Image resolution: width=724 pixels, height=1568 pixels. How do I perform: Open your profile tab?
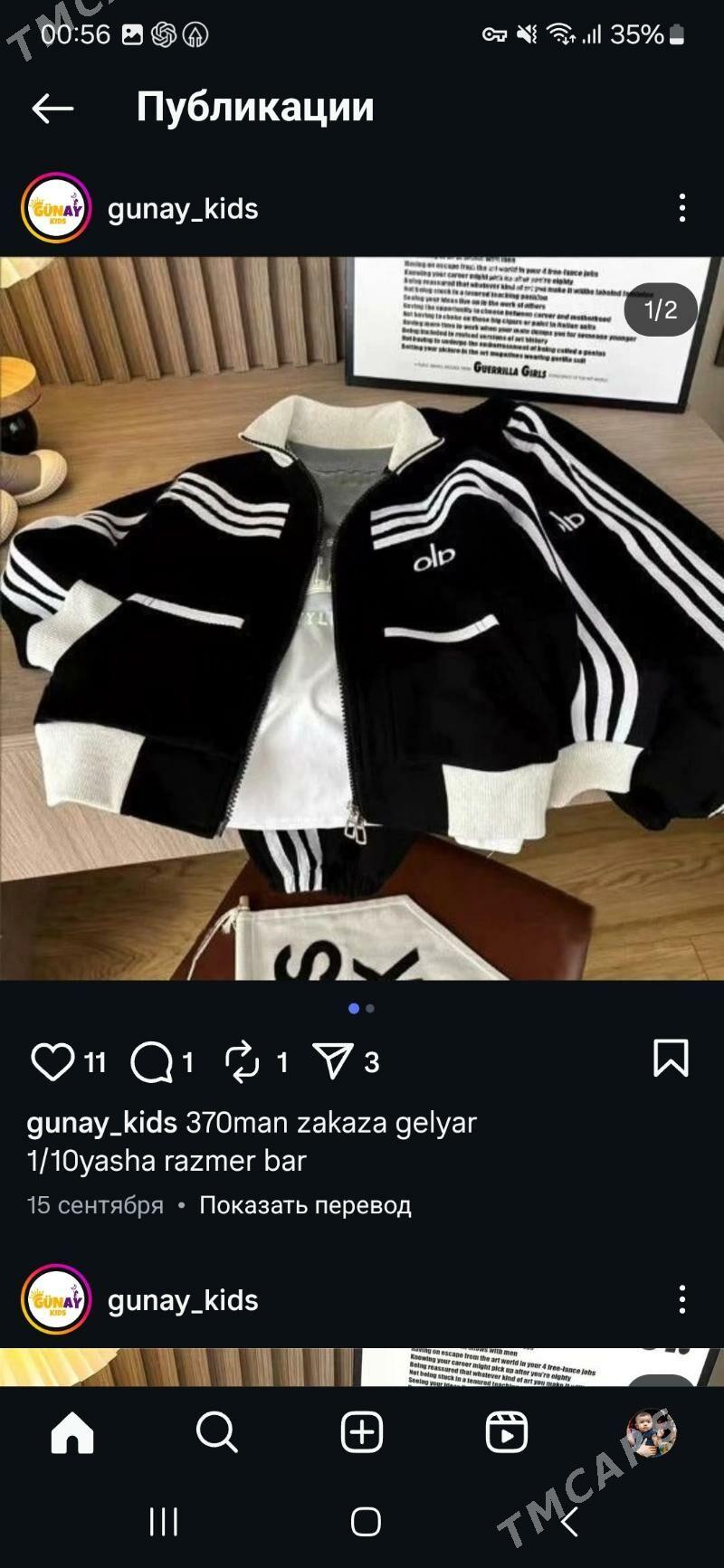651,1432
